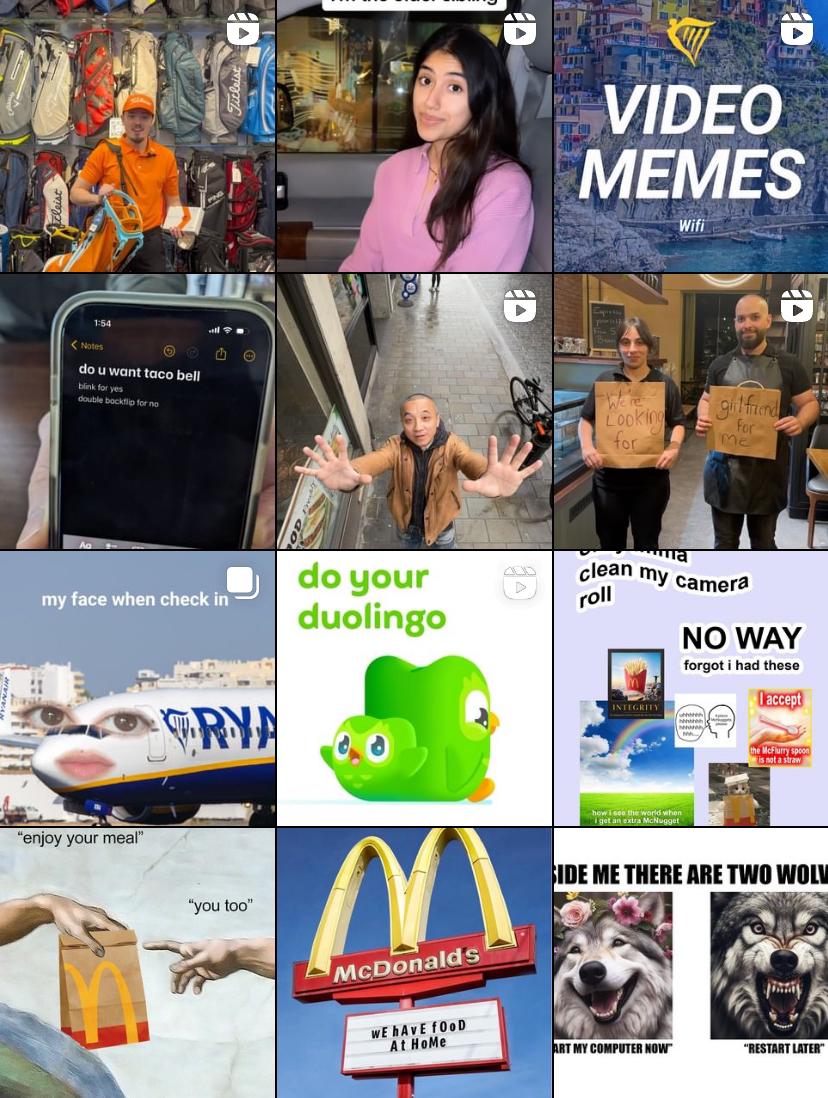The width and height of the screenshot is (828, 1098).
Task: Open the 'do u want taco bell' post
Action: tap(137, 412)
